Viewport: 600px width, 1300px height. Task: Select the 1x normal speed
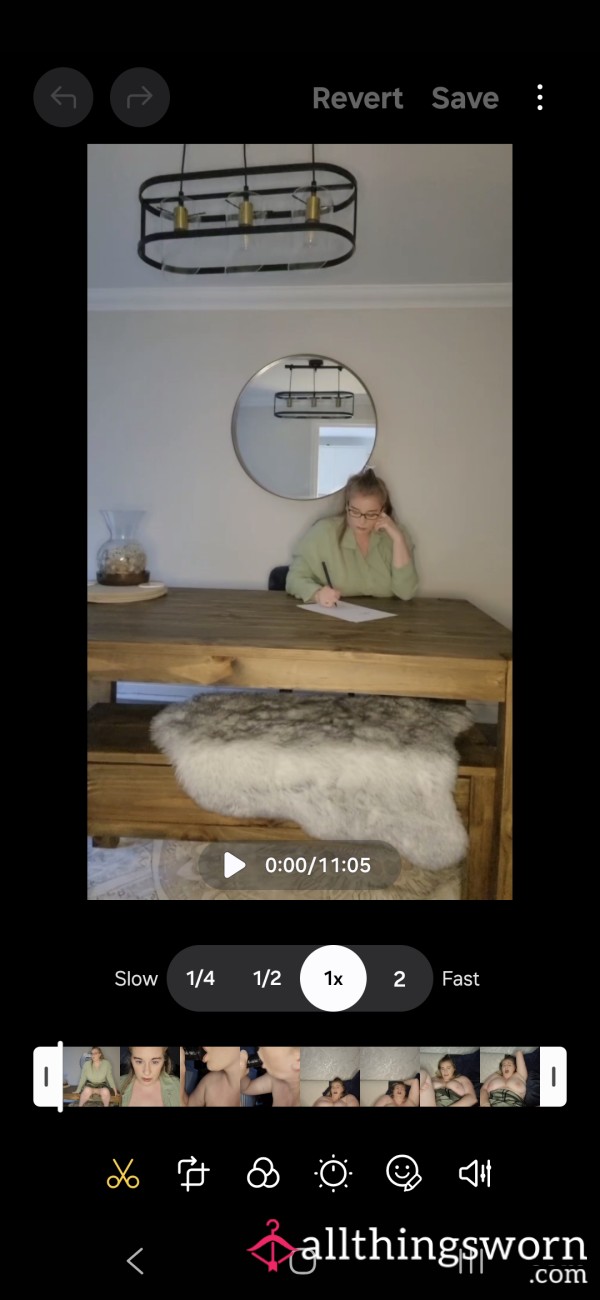[x=333, y=978]
